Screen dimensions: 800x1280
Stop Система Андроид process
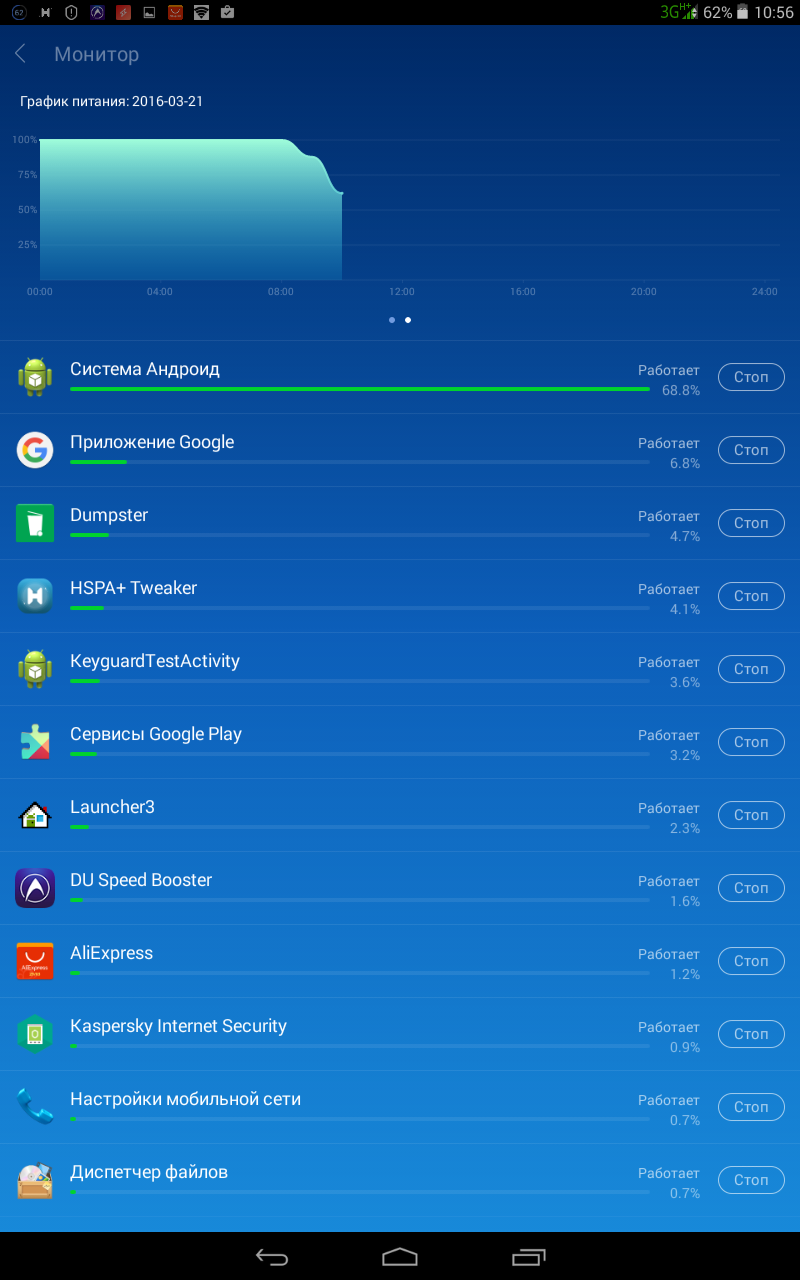coord(751,377)
